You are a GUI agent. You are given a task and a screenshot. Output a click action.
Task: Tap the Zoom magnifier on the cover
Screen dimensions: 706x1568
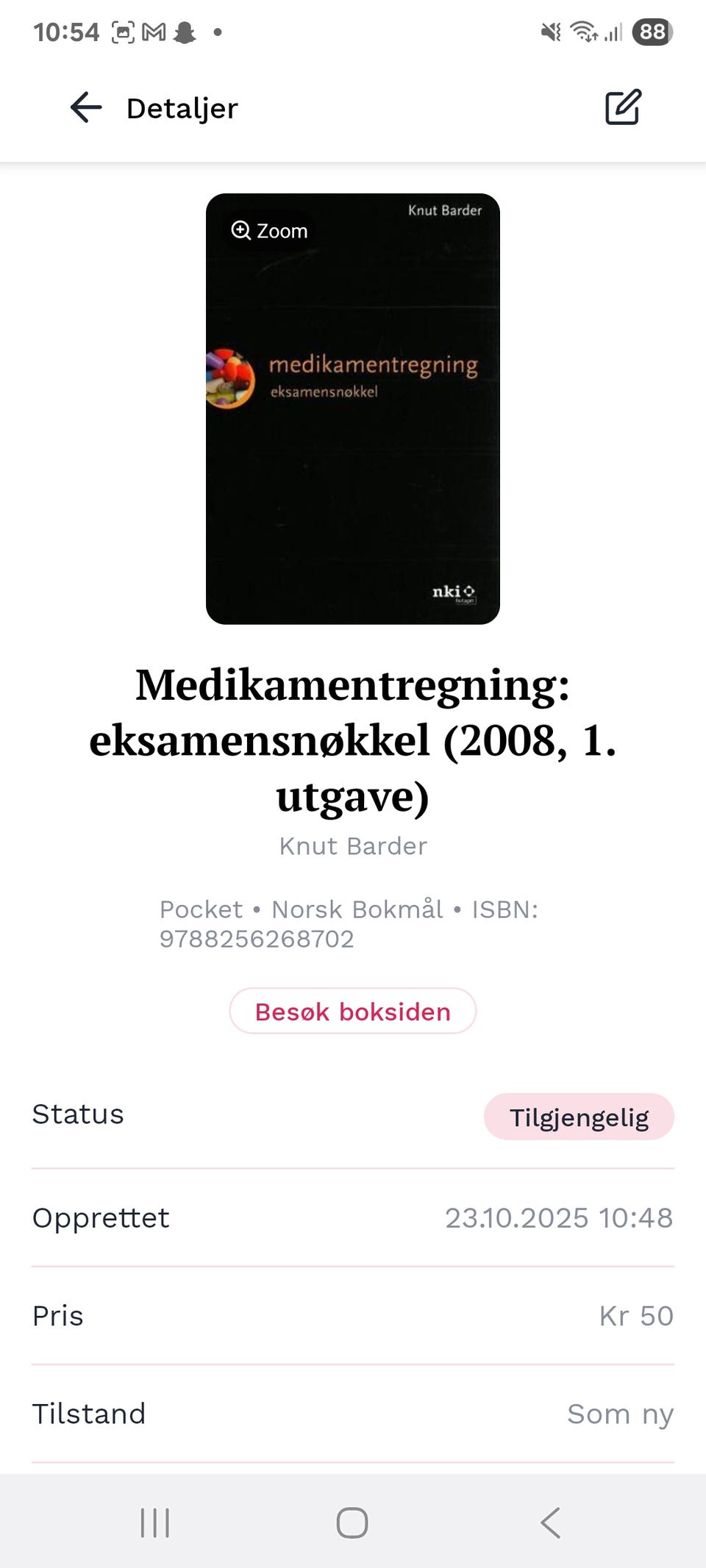268,230
